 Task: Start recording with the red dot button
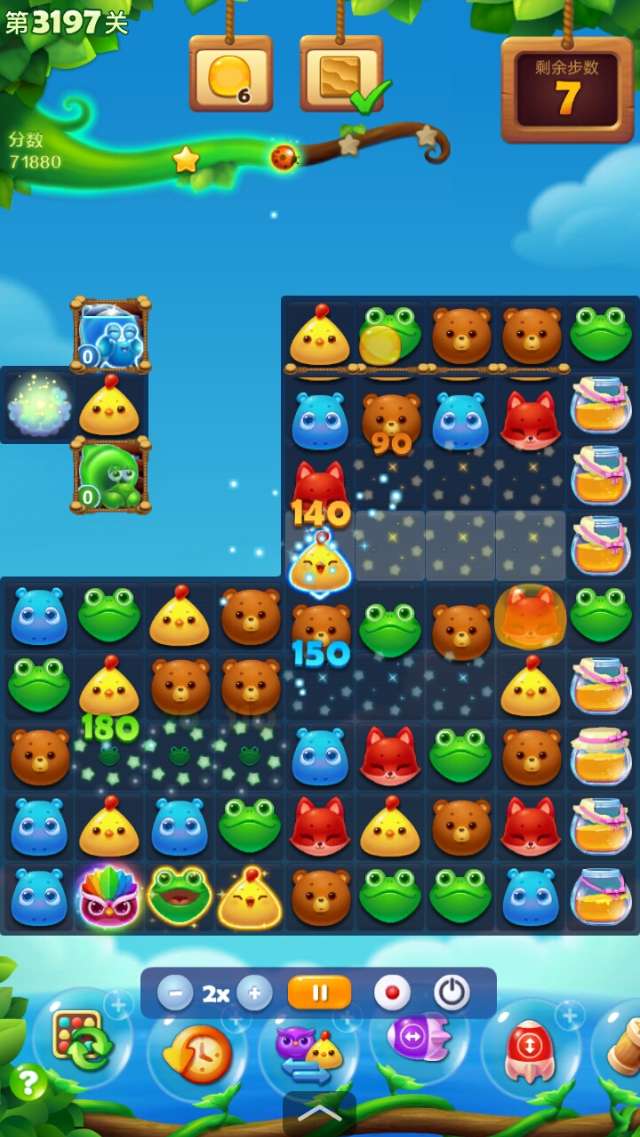[392, 993]
